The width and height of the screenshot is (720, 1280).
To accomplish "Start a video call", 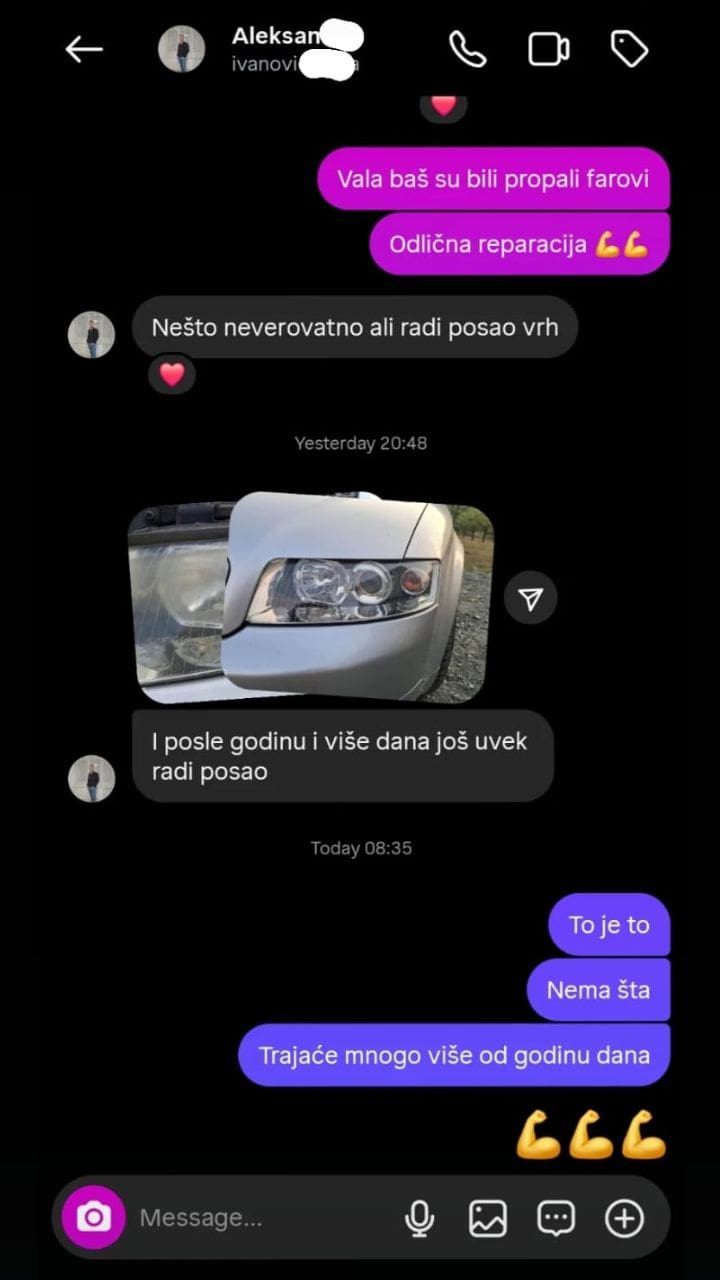I will pyautogui.click(x=548, y=49).
